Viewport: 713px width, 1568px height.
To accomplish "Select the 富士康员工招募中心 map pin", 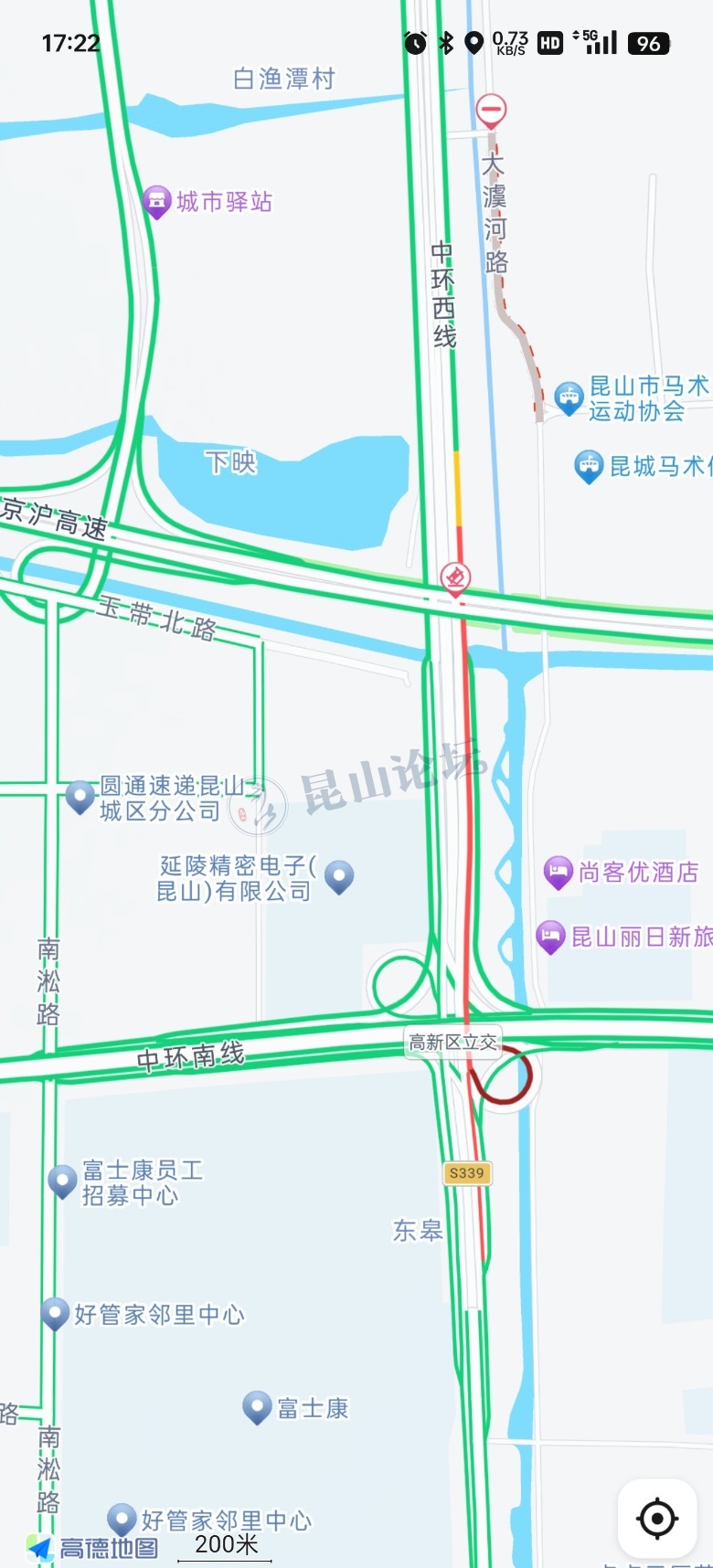I will pyautogui.click(x=62, y=1181).
